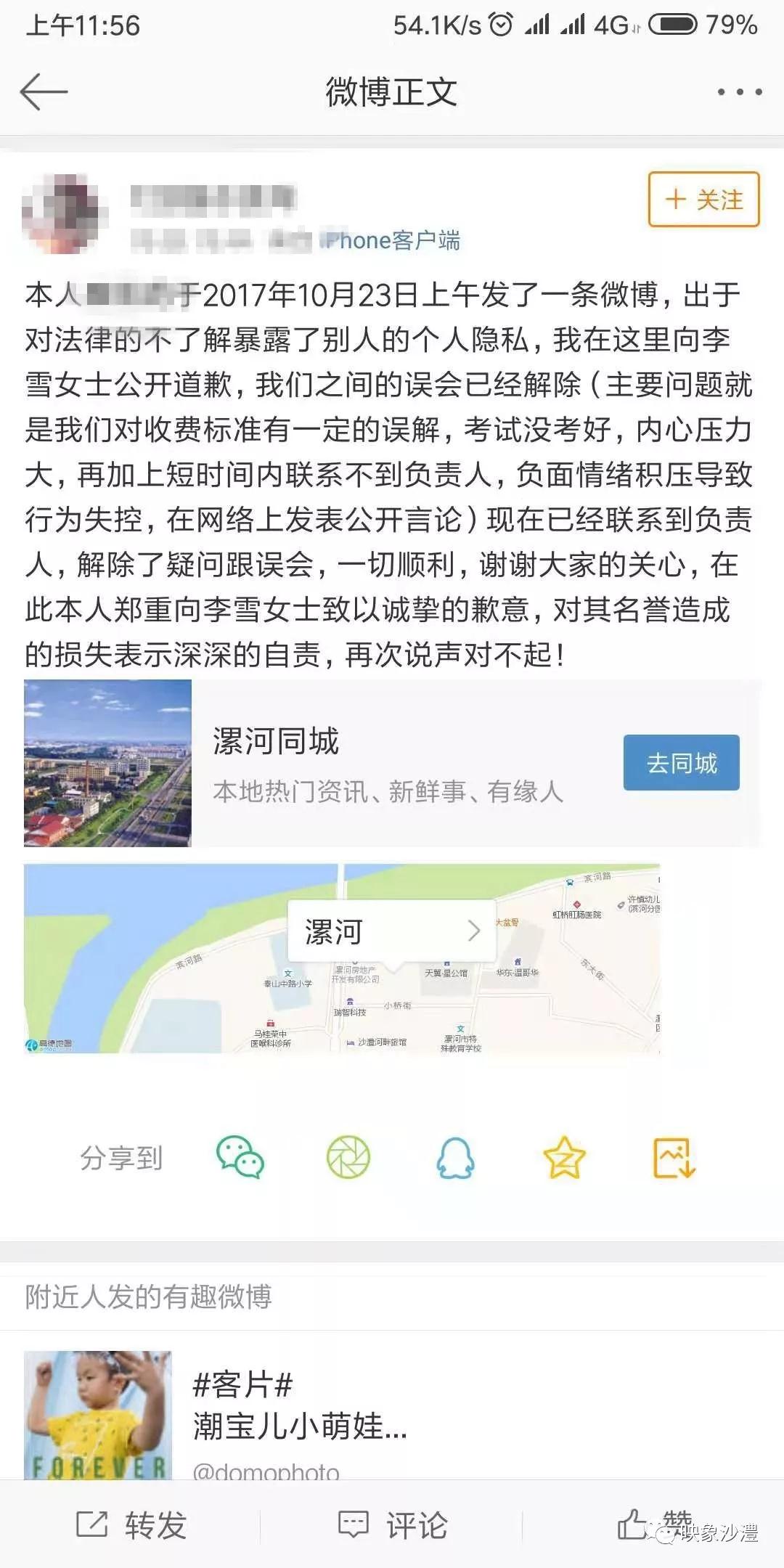Go back using the top-left arrow
Screen dimensions: 784x1568
coord(44,92)
